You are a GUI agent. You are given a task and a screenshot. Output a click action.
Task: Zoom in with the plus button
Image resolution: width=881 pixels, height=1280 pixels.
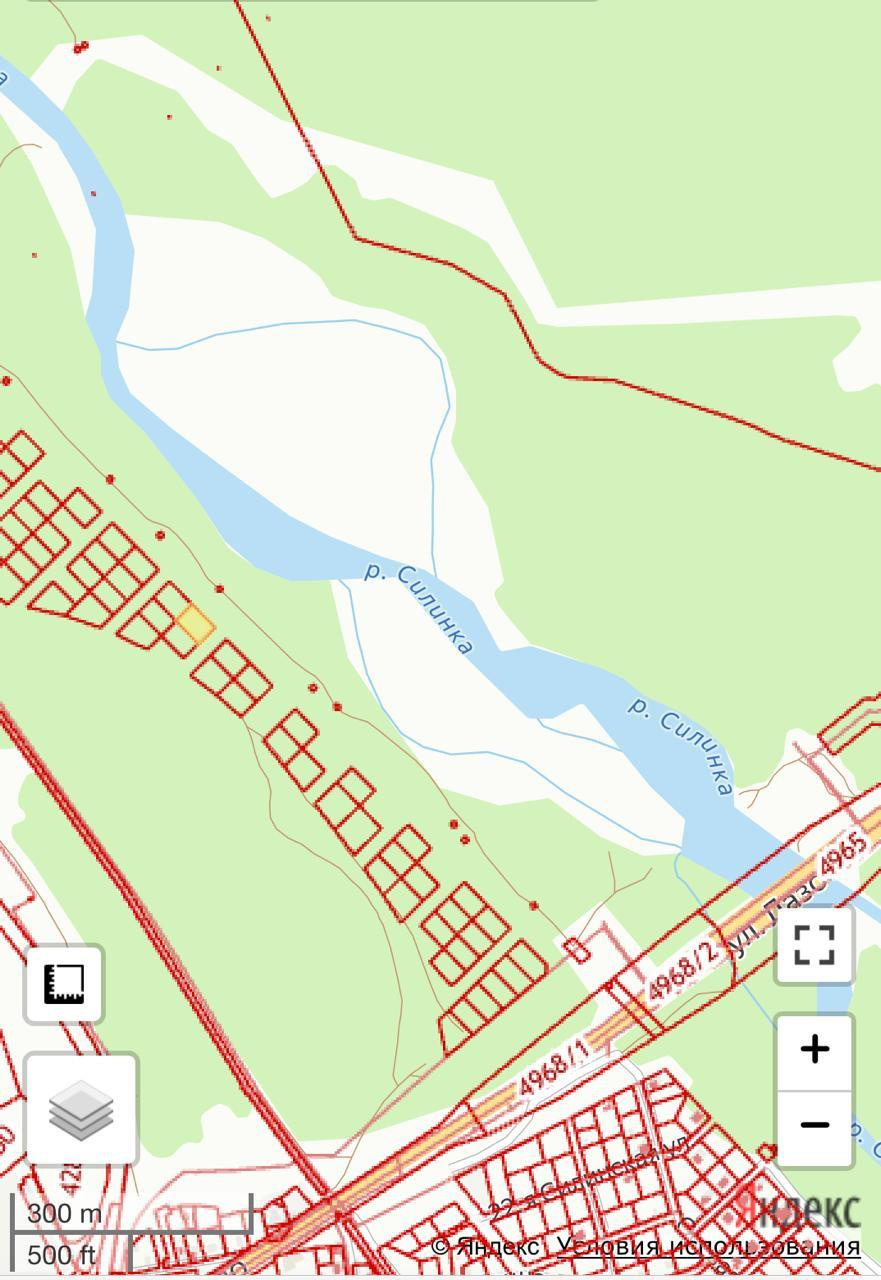tap(815, 1050)
